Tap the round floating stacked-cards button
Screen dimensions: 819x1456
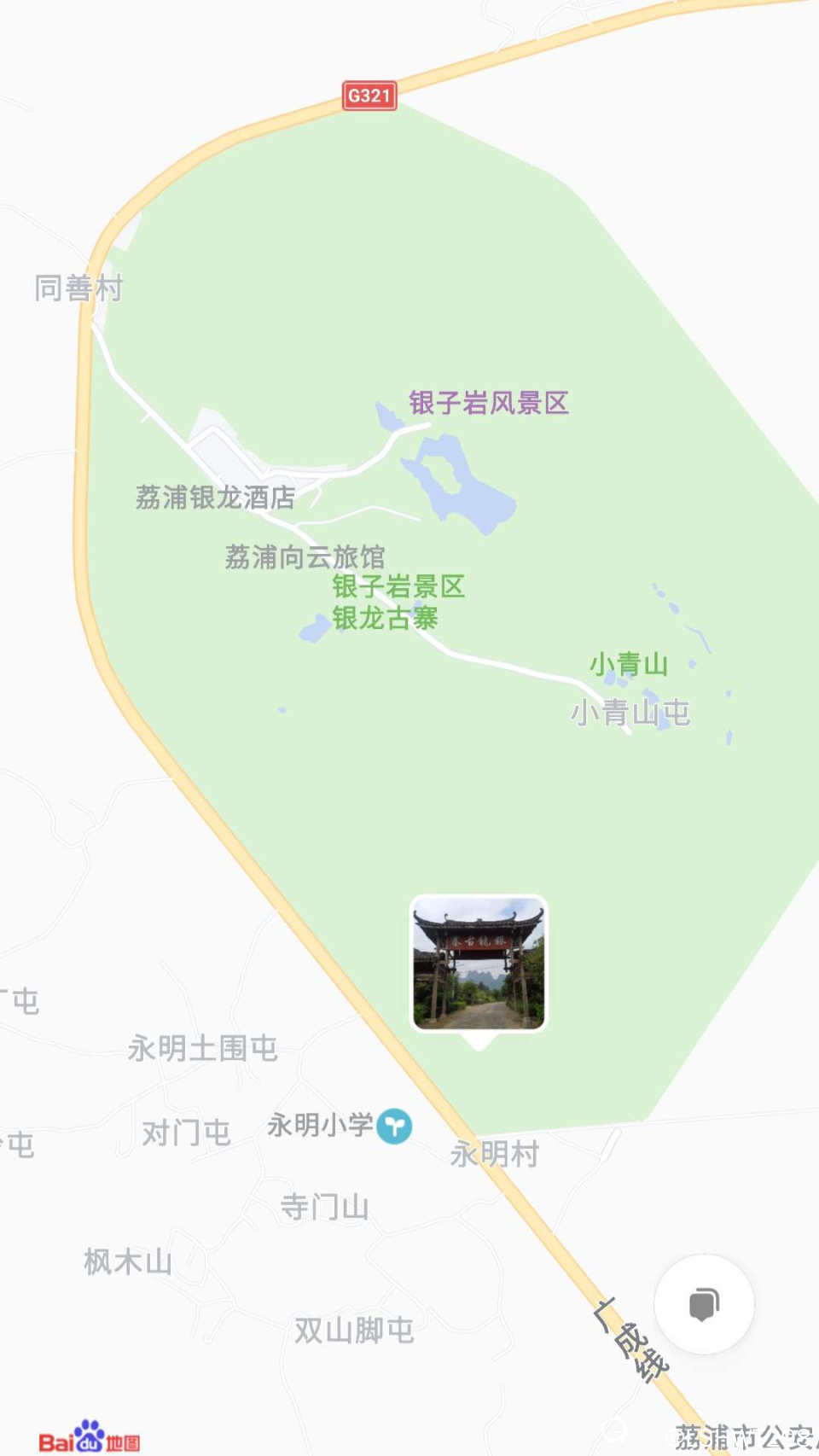(704, 1304)
